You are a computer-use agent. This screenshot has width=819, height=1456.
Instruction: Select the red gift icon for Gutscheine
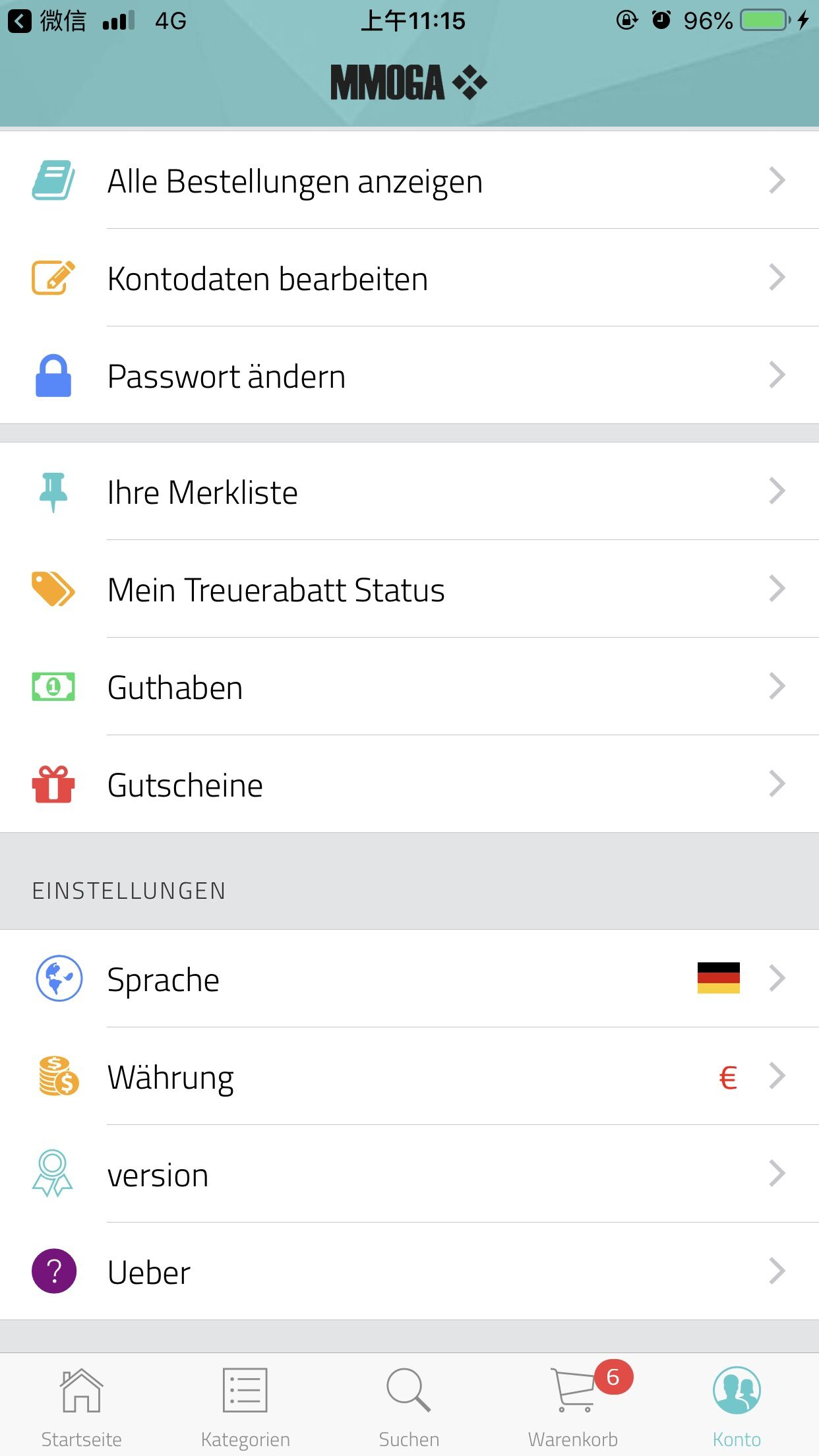pos(53,783)
